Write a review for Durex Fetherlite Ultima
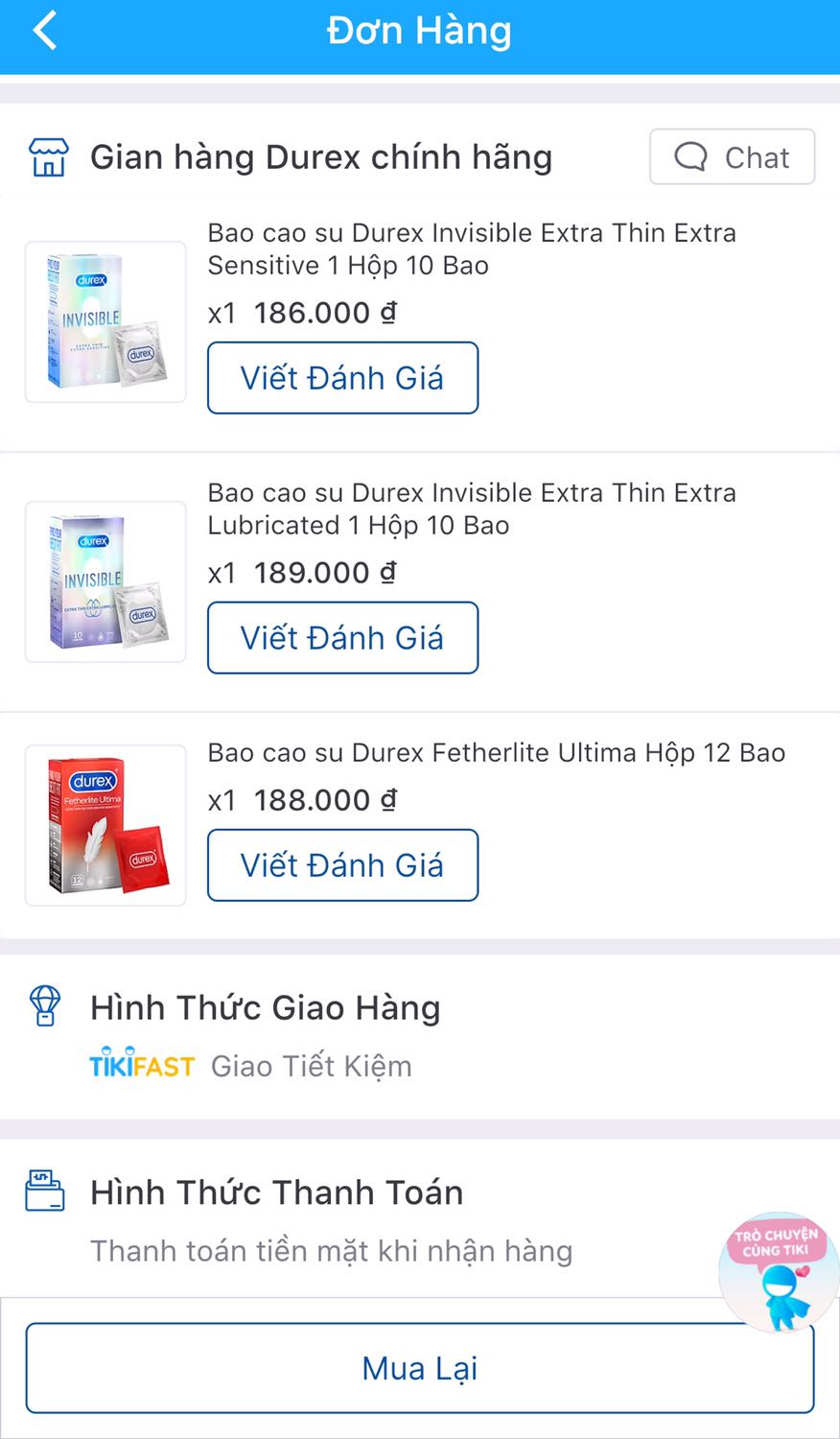This screenshot has height=1439, width=840. pyautogui.click(x=342, y=865)
